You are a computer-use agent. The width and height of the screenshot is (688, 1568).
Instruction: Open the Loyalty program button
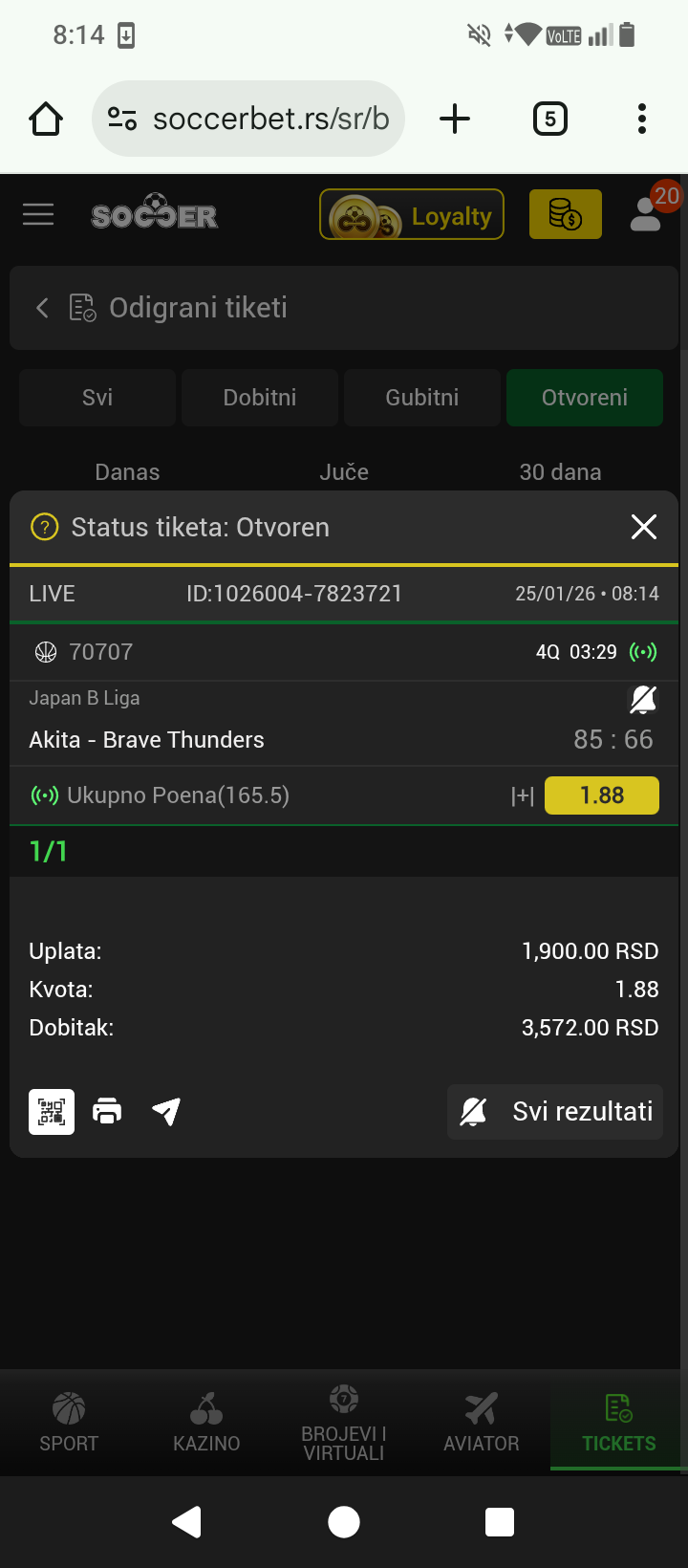click(x=412, y=214)
